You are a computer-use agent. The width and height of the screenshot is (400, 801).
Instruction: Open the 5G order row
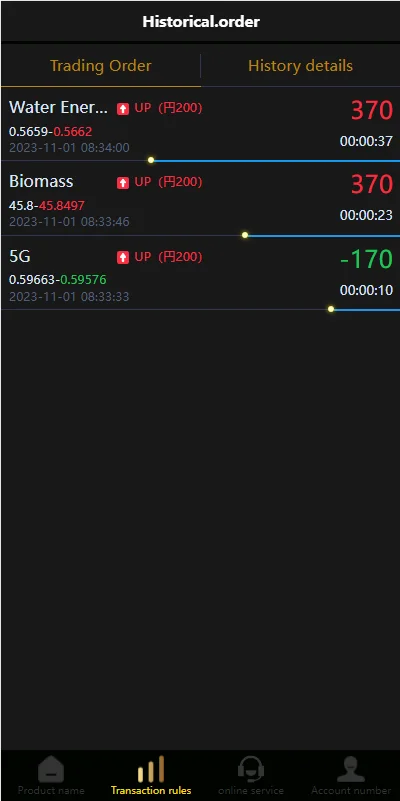tap(200, 273)
